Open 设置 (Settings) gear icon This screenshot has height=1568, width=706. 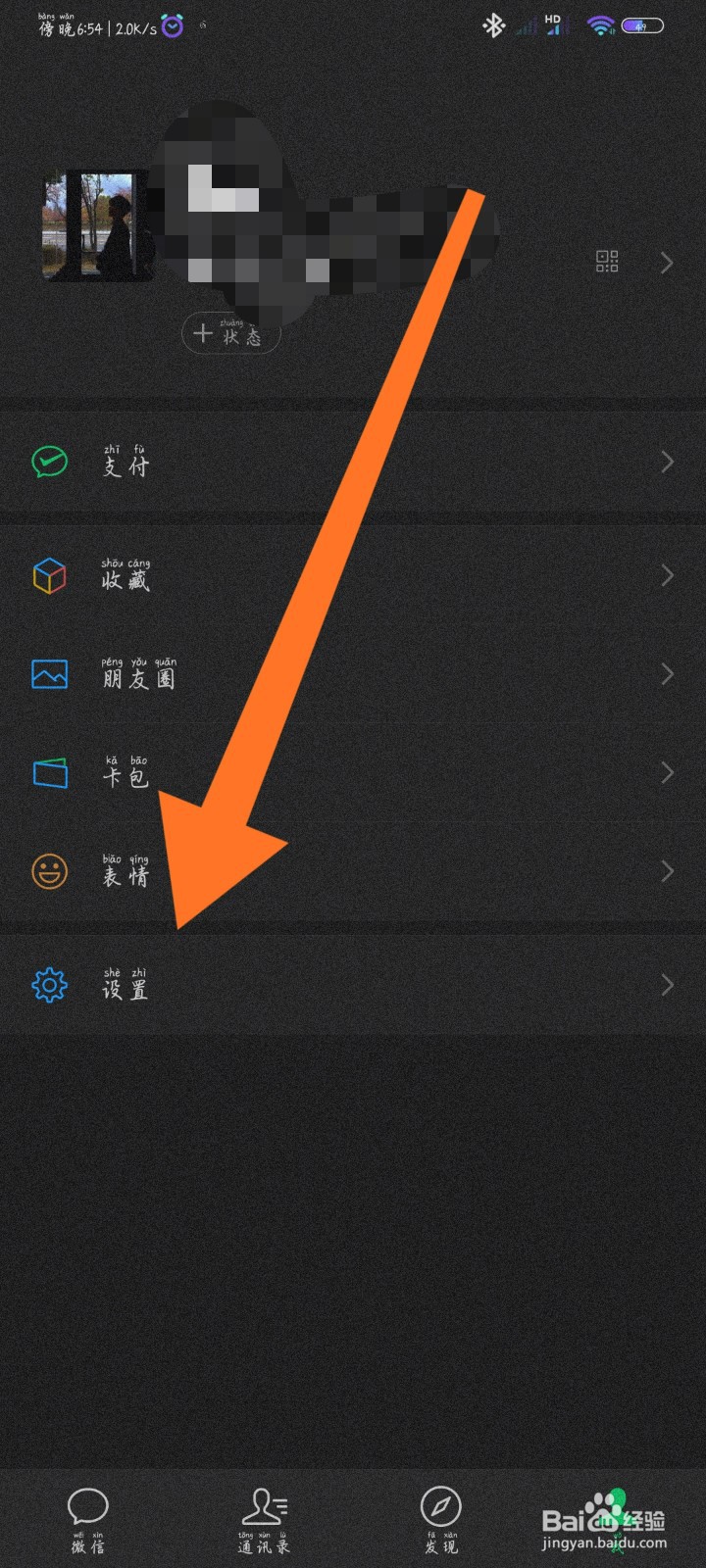coord(49,986)
